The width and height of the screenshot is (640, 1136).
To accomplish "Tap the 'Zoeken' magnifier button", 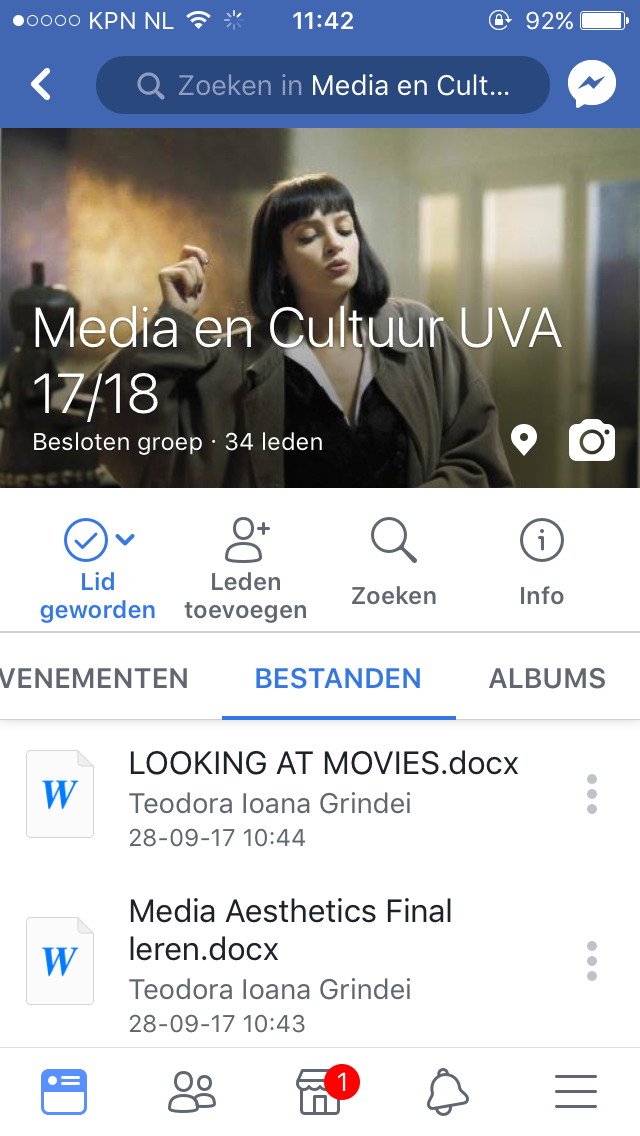I will point(394,565).
